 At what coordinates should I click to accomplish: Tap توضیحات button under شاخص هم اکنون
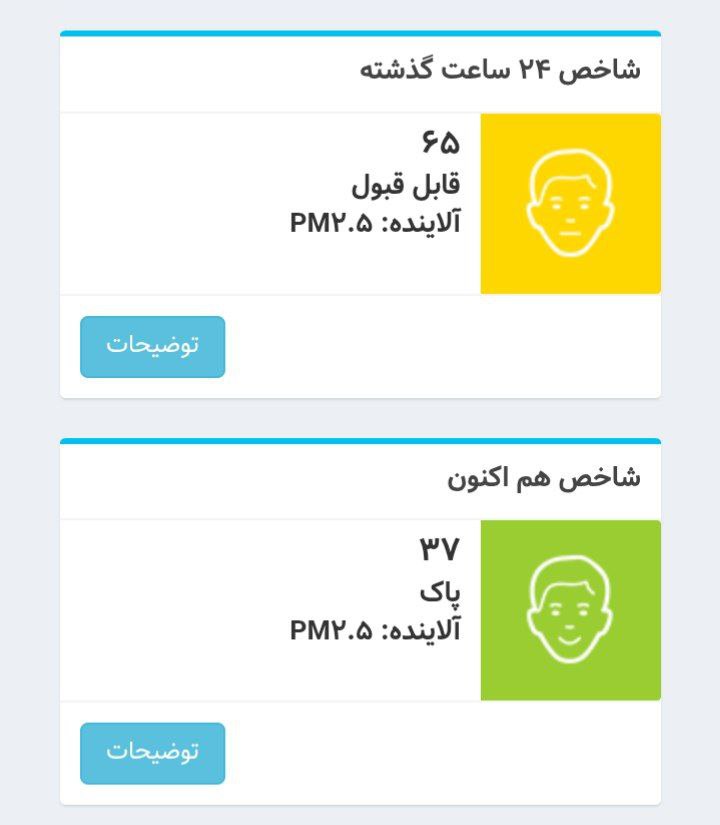pyautogui.click(x=152, y=753)
